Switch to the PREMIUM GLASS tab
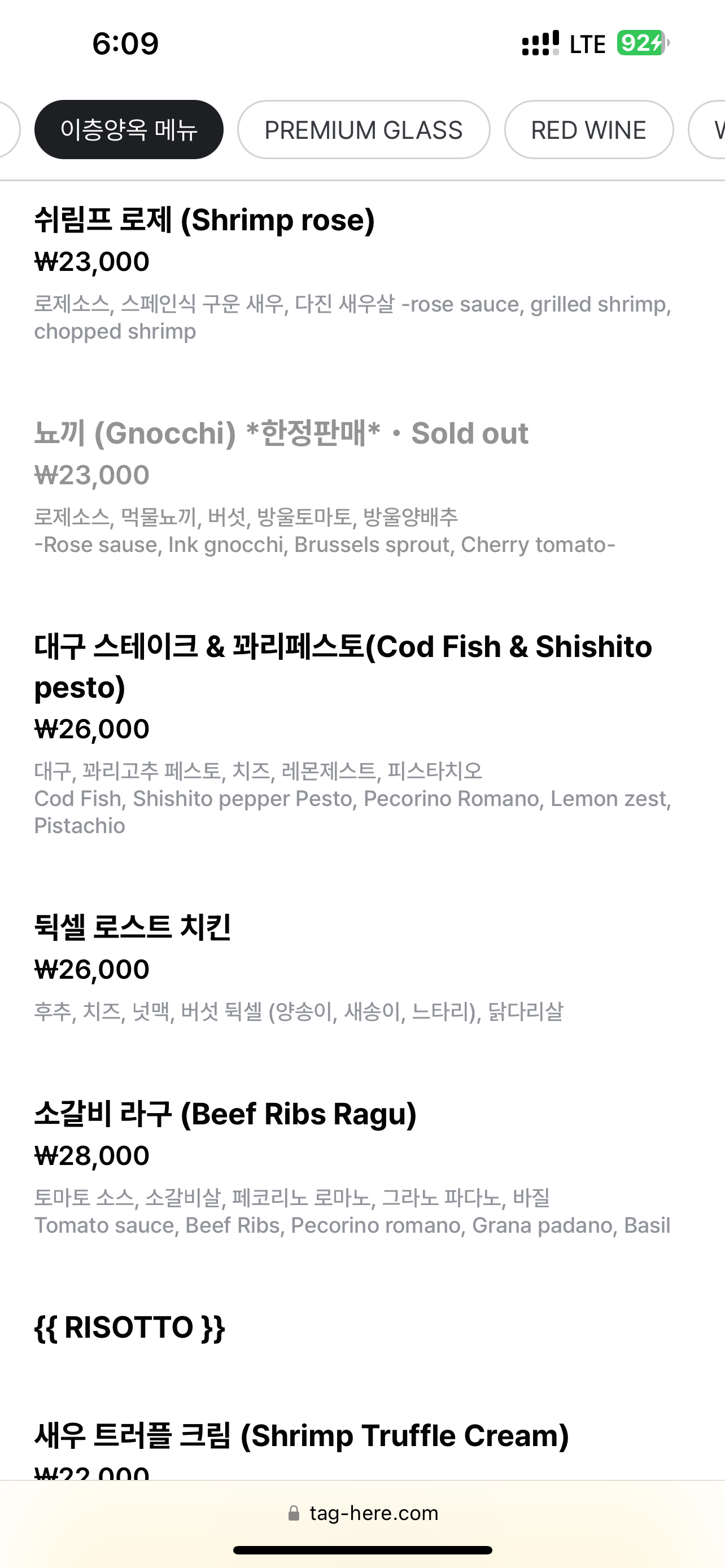Viewport: 725px width, 1568px height. (x=364, y=130)
